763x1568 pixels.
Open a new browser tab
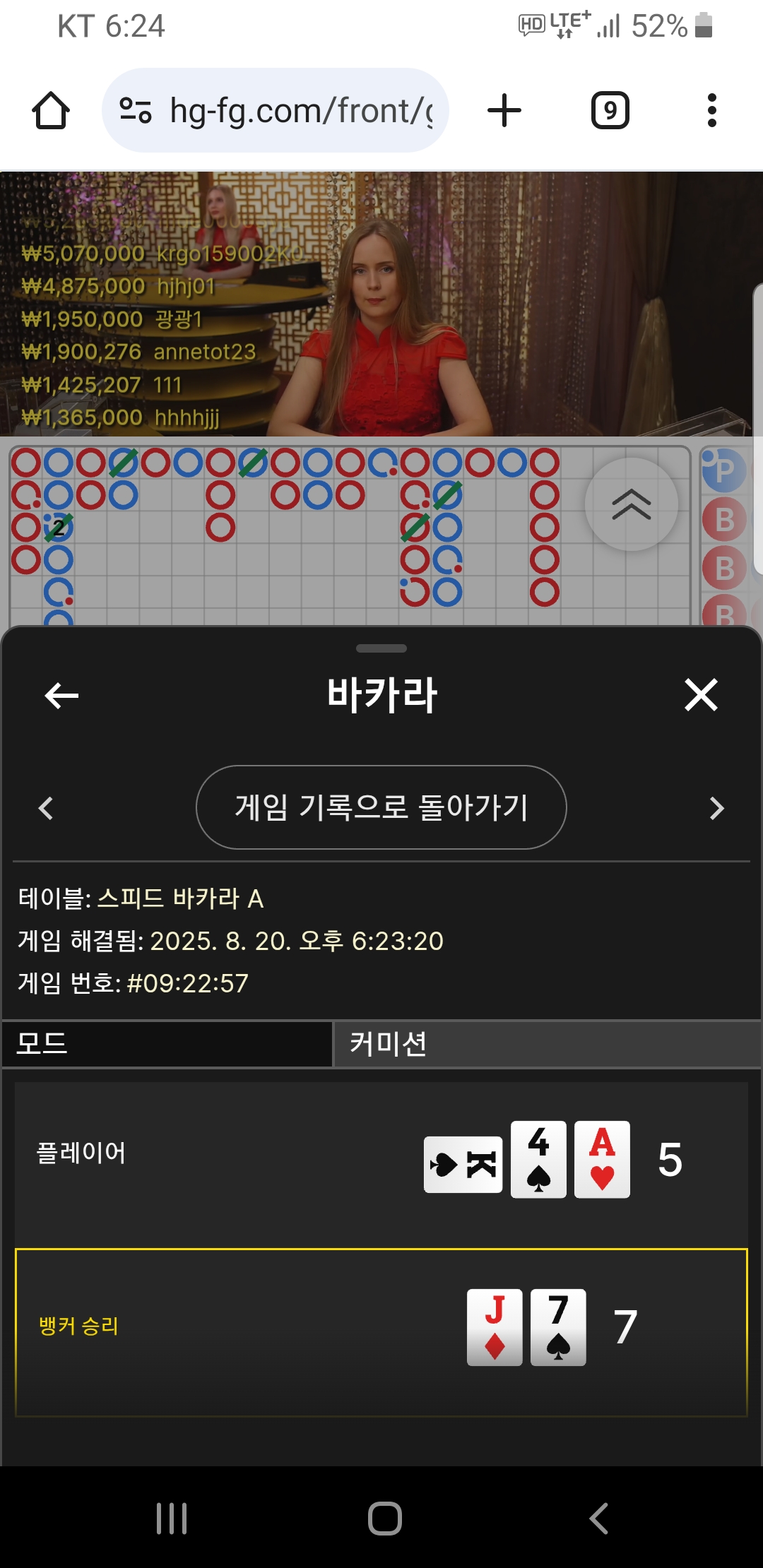tap(504, 111)
